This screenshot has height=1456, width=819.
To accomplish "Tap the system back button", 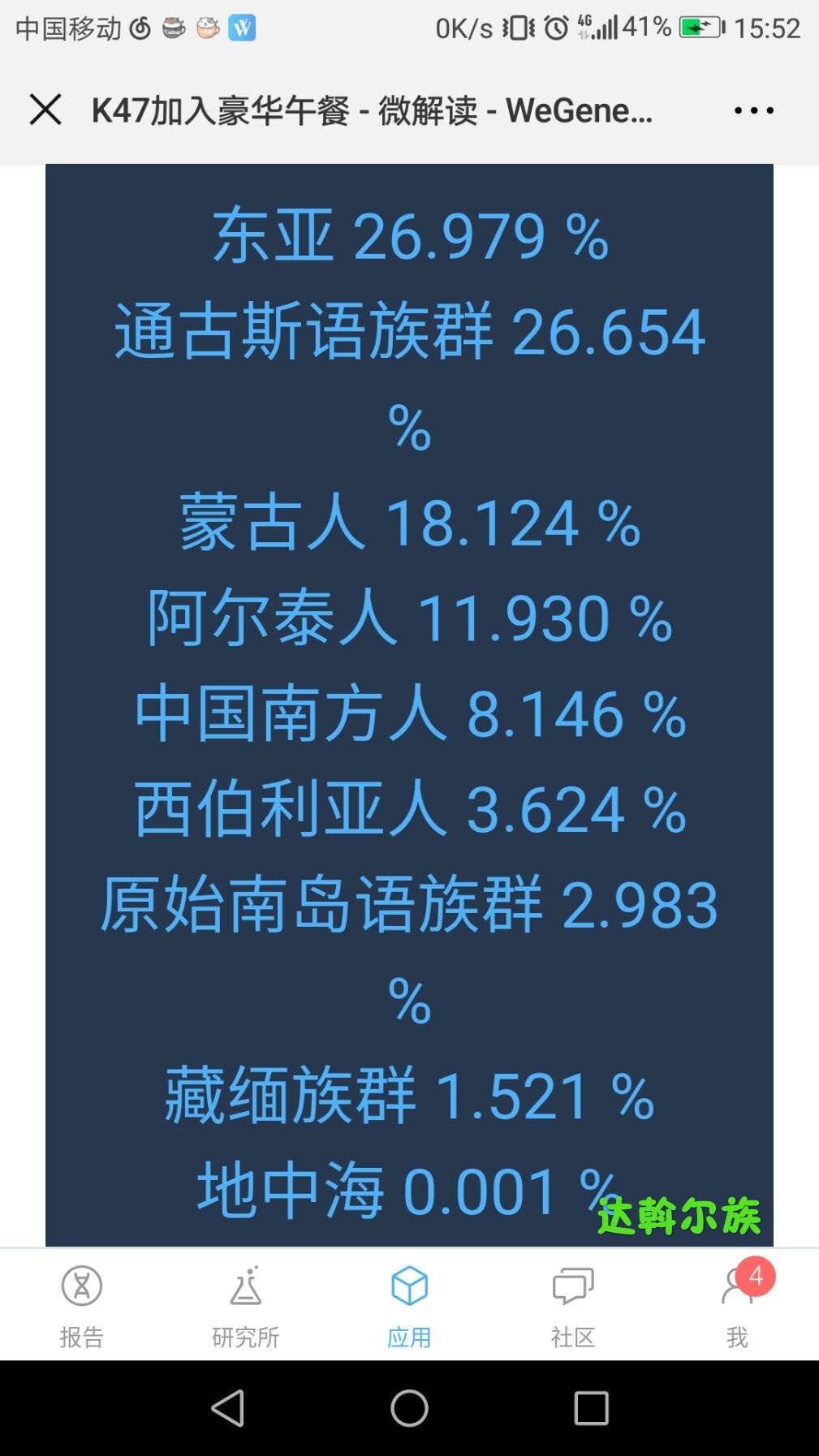I will [x=228, y=1408].
